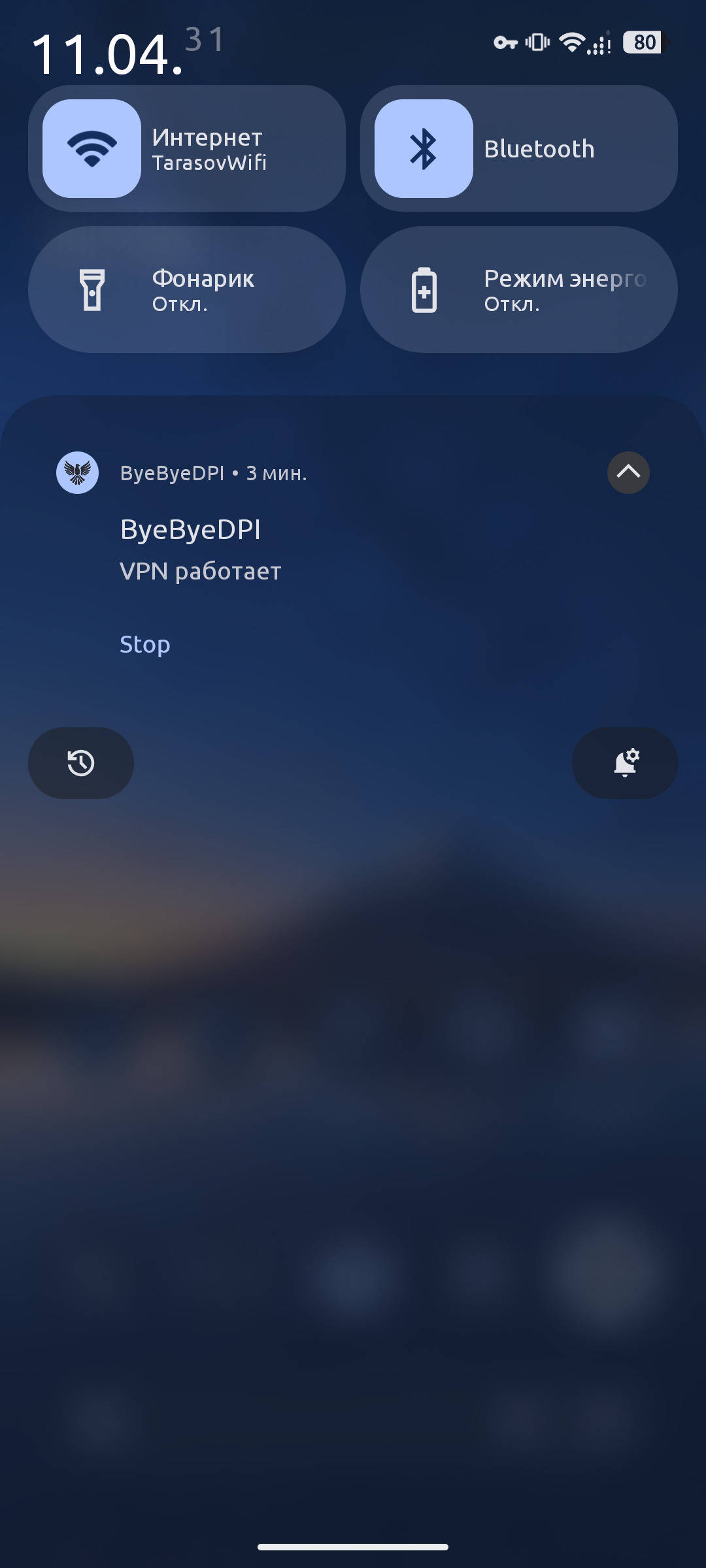Collapse the ByeByeDPI notification
The image size is (706, 1568).
[x=628, y=472]
